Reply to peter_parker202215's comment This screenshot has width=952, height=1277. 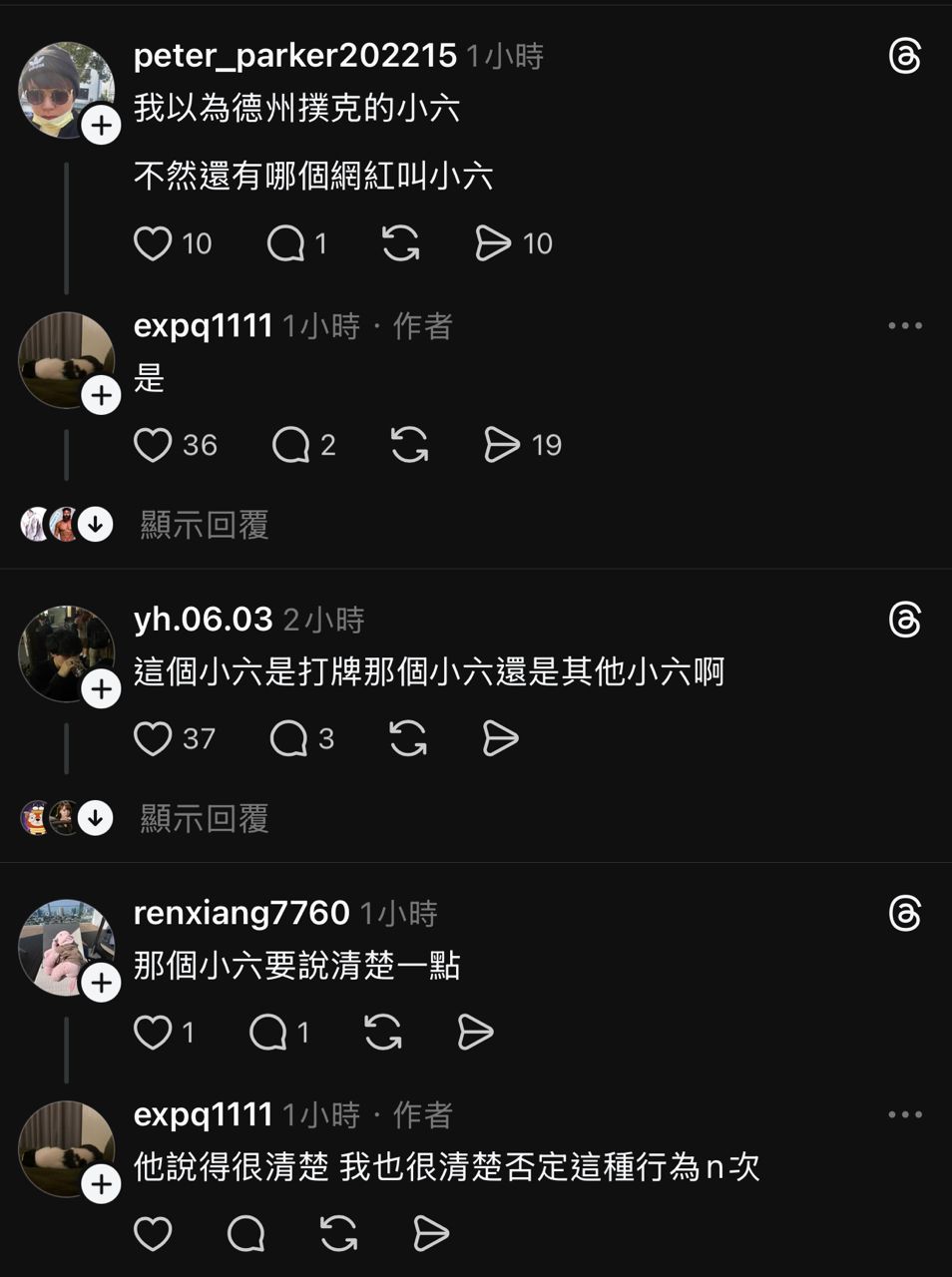pos(285,243)
